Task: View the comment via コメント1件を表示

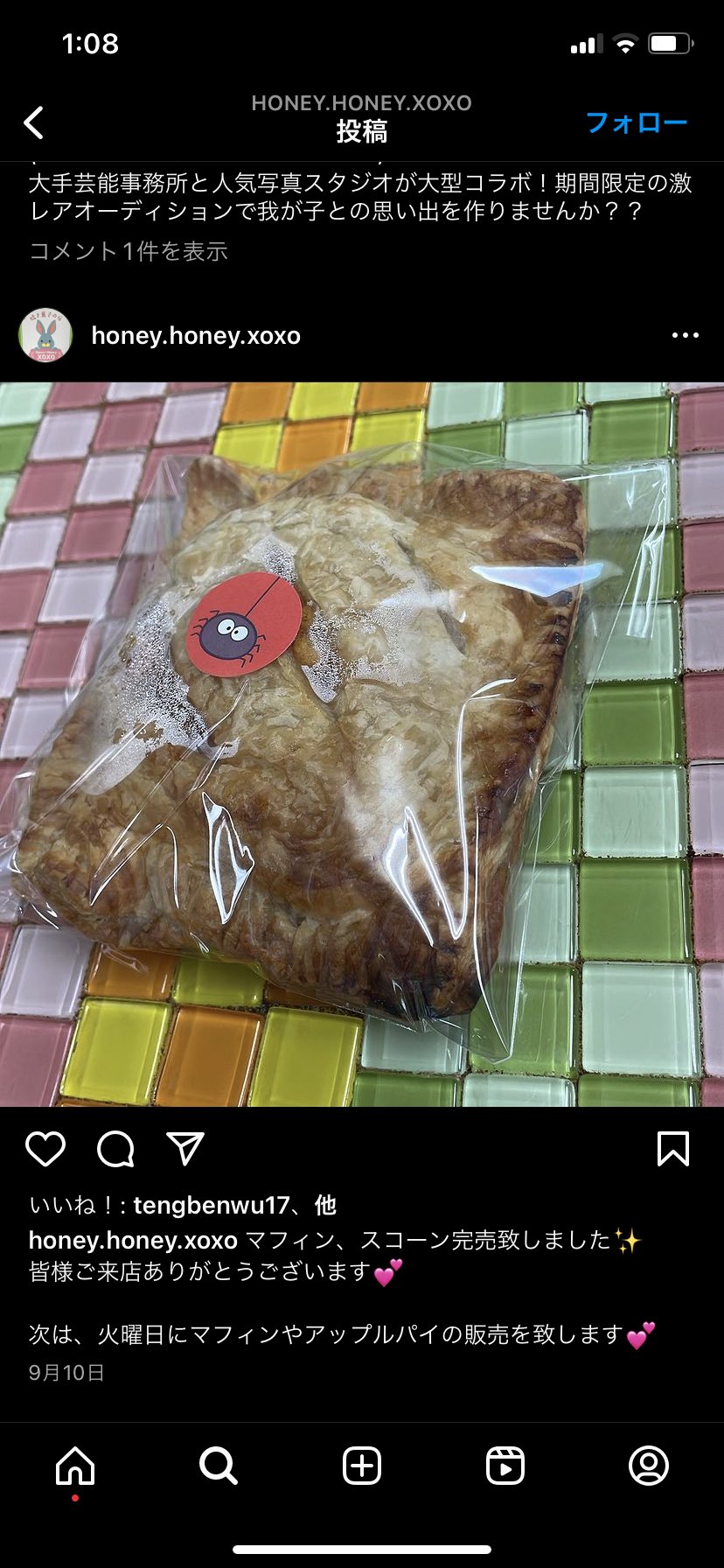Action: [x=129, y=252]
